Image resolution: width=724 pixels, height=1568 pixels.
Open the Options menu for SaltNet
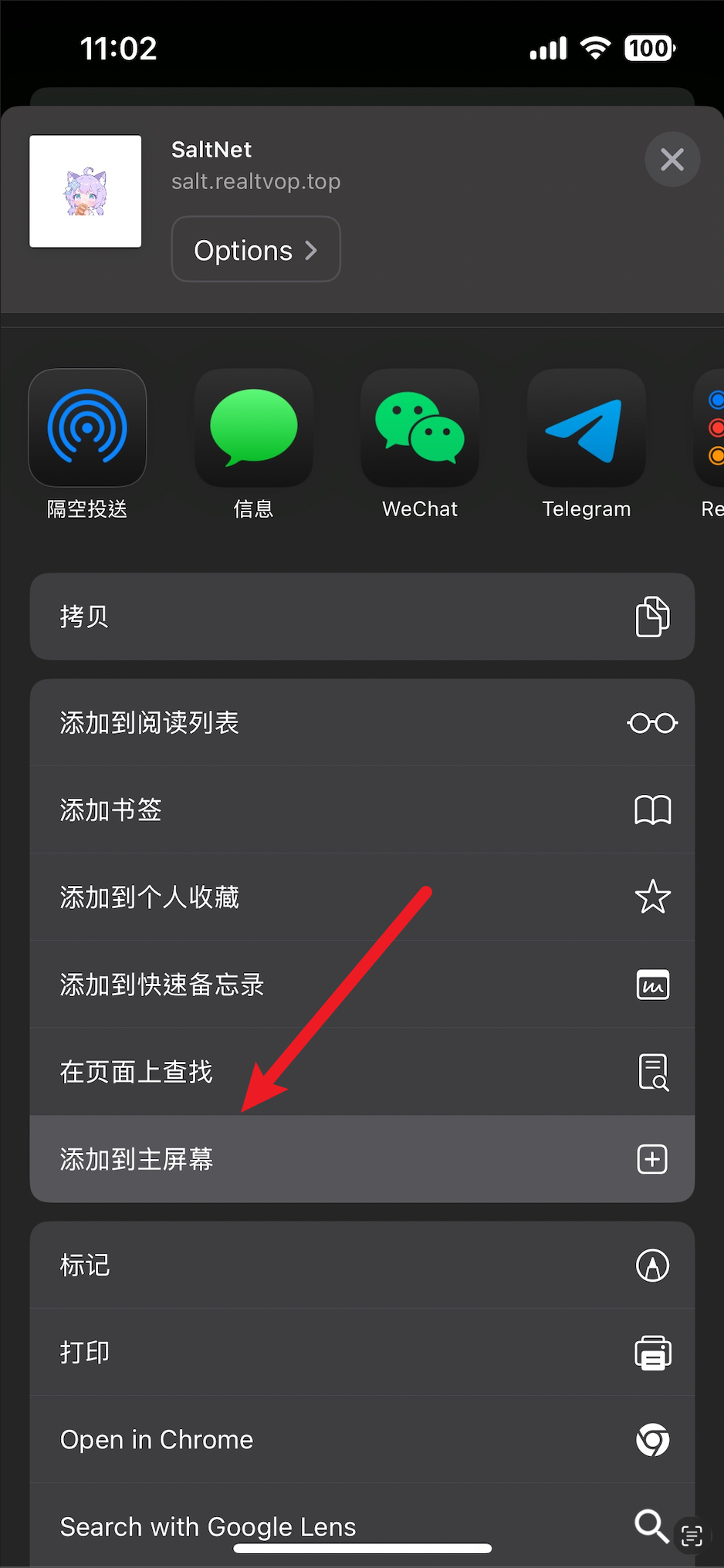pos(255,249)
